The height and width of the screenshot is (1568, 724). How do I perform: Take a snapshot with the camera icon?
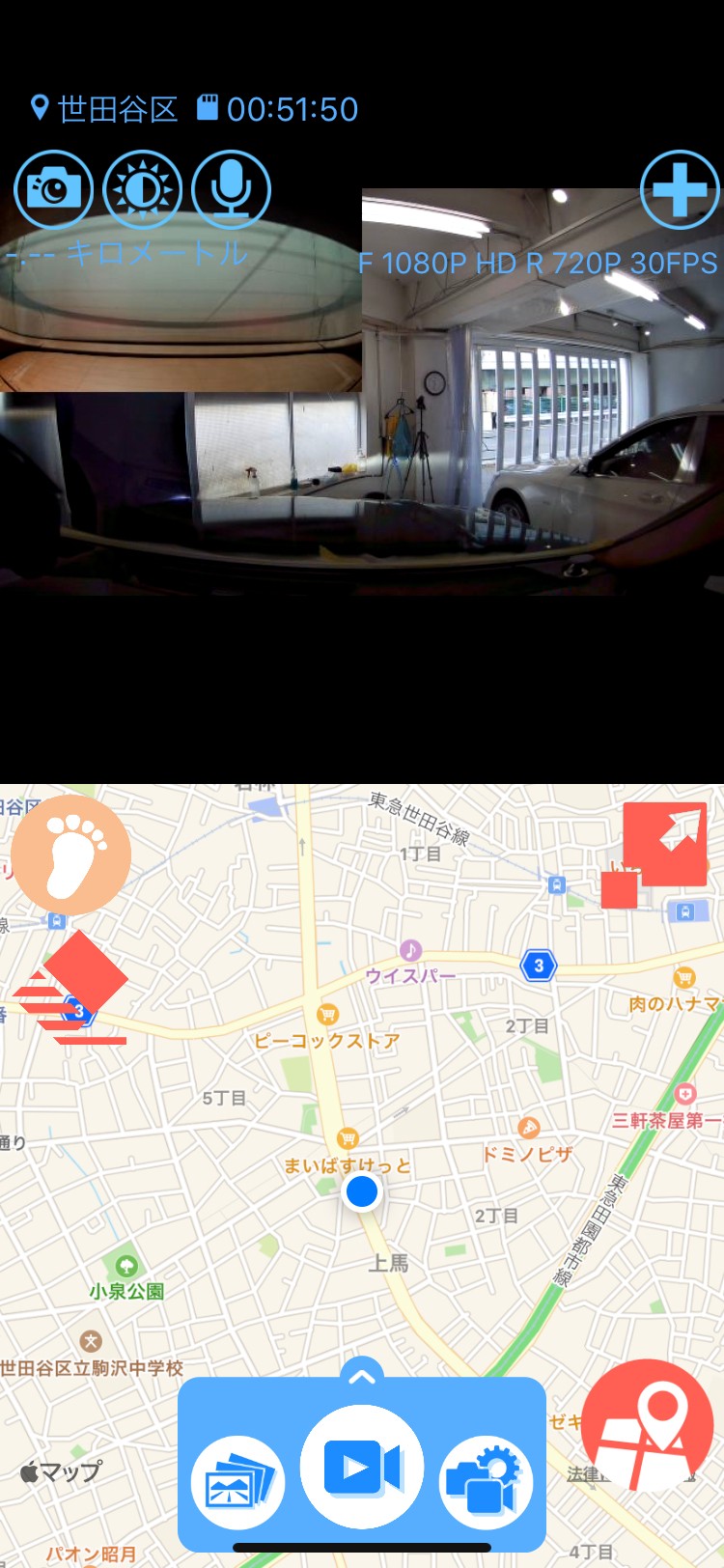53,190
